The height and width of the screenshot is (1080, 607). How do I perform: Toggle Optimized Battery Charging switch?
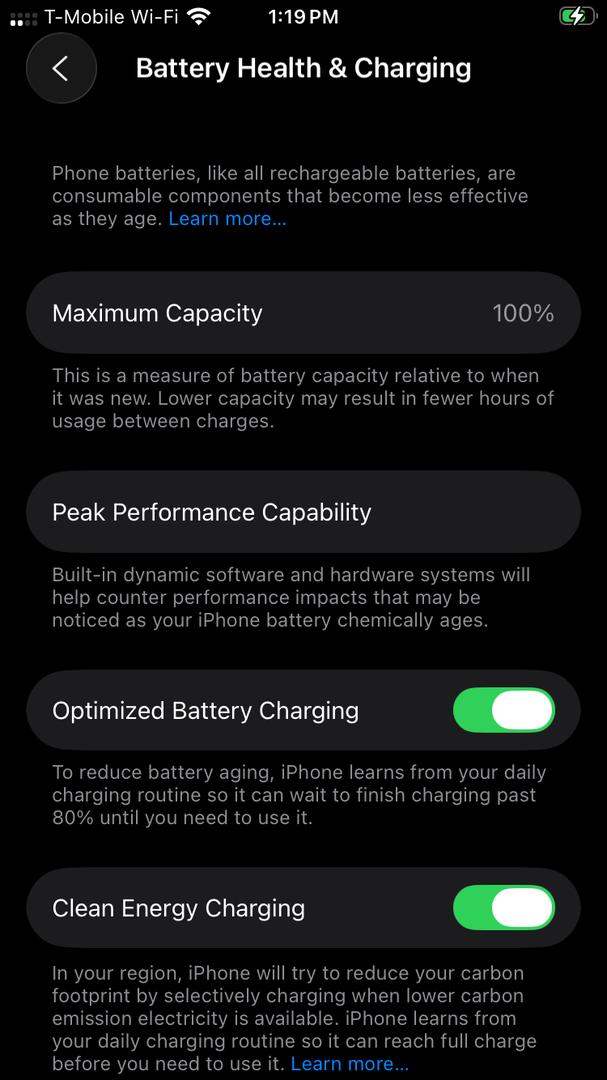coord(504,710)
